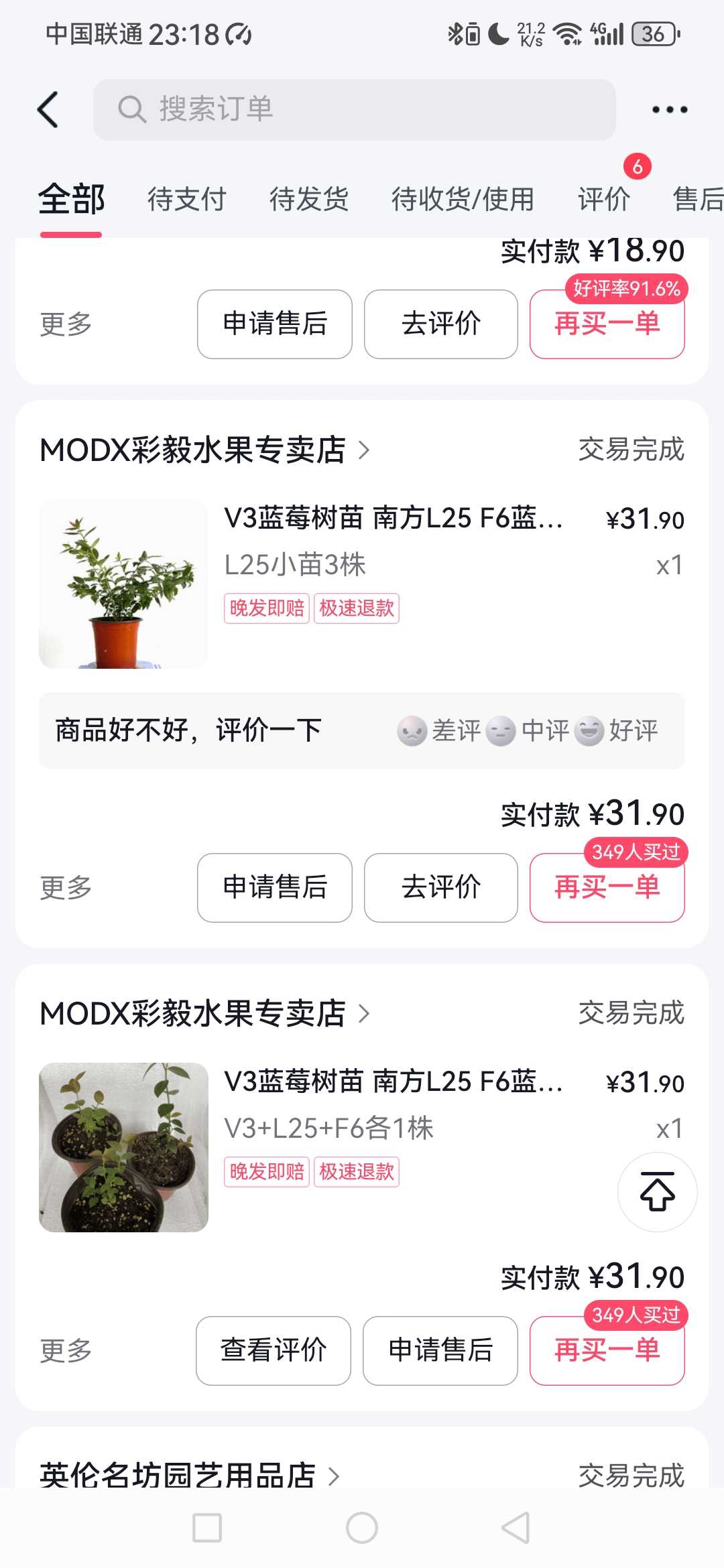Rate the product as 好评
Screen dimensions: 724x1568
click(x=616, y=730)
